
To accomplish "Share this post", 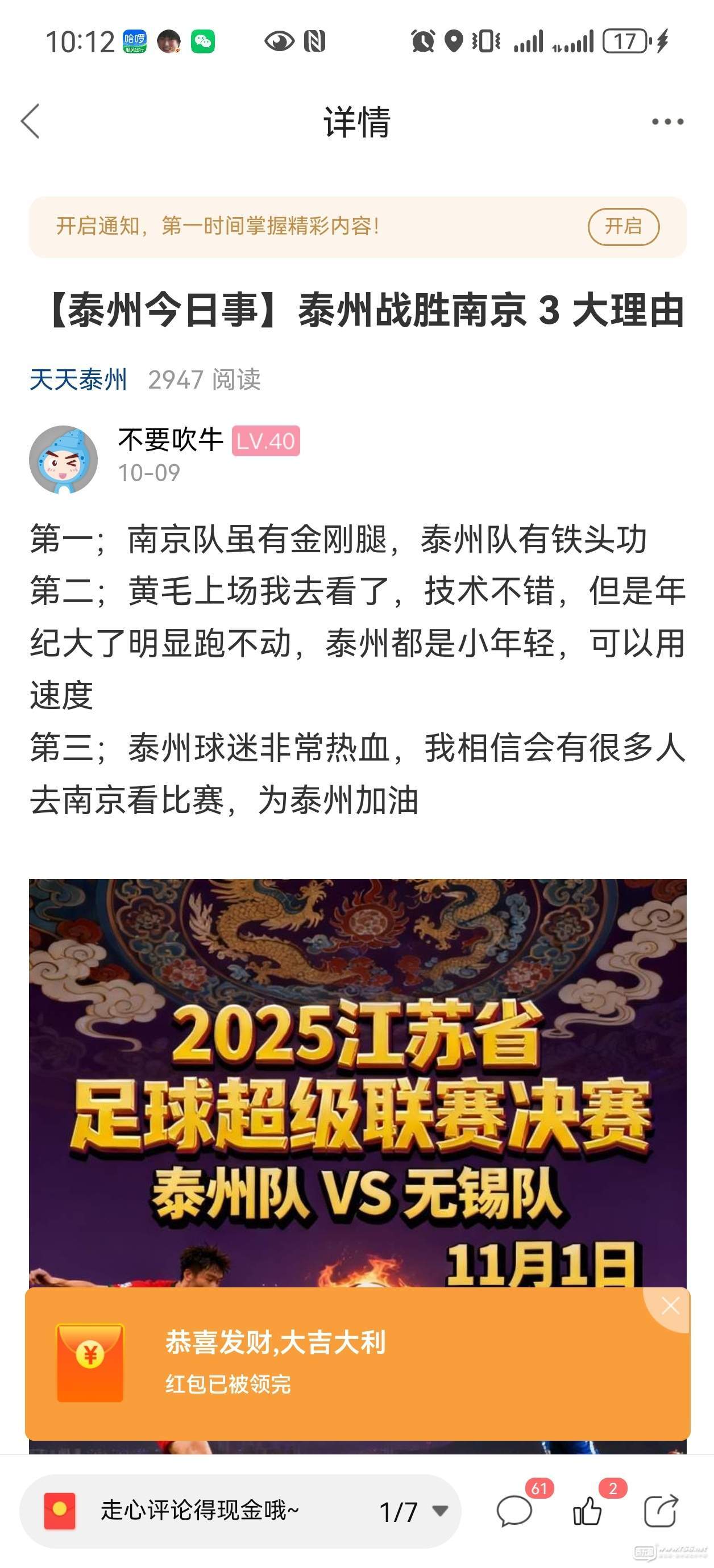I will (661, 1511).
